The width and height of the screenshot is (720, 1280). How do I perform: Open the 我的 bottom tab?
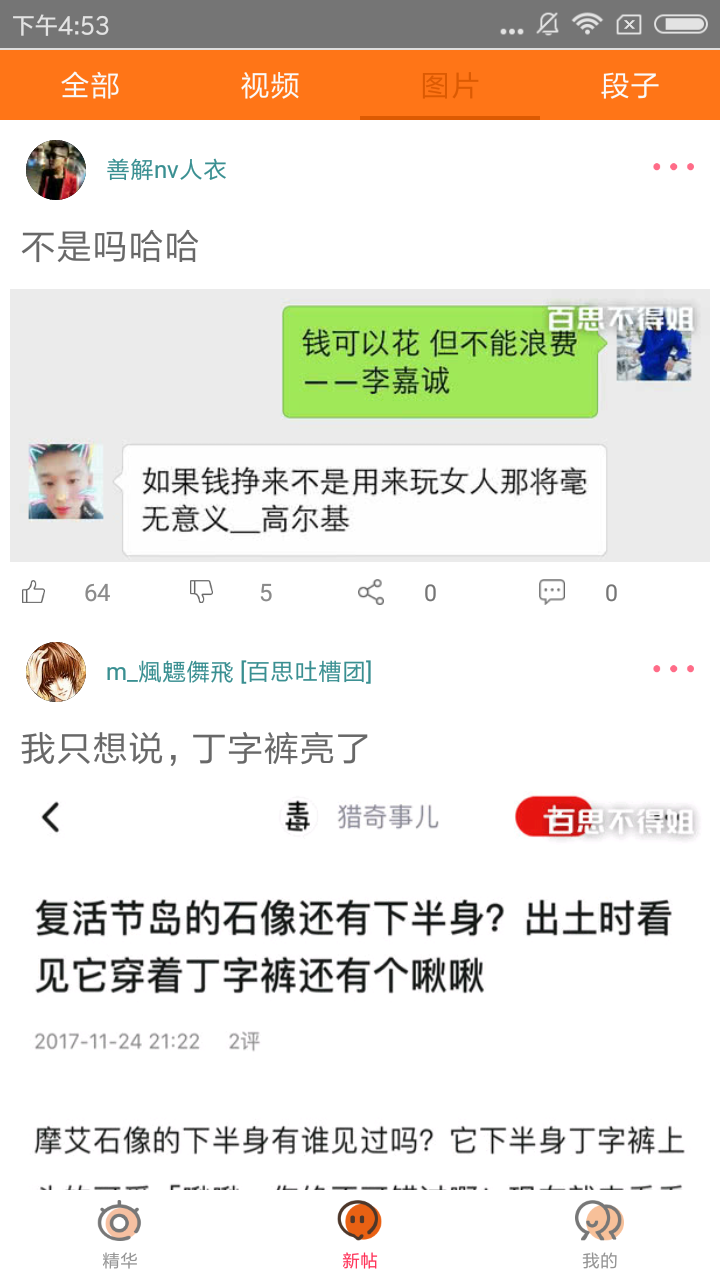(600, 1235)
